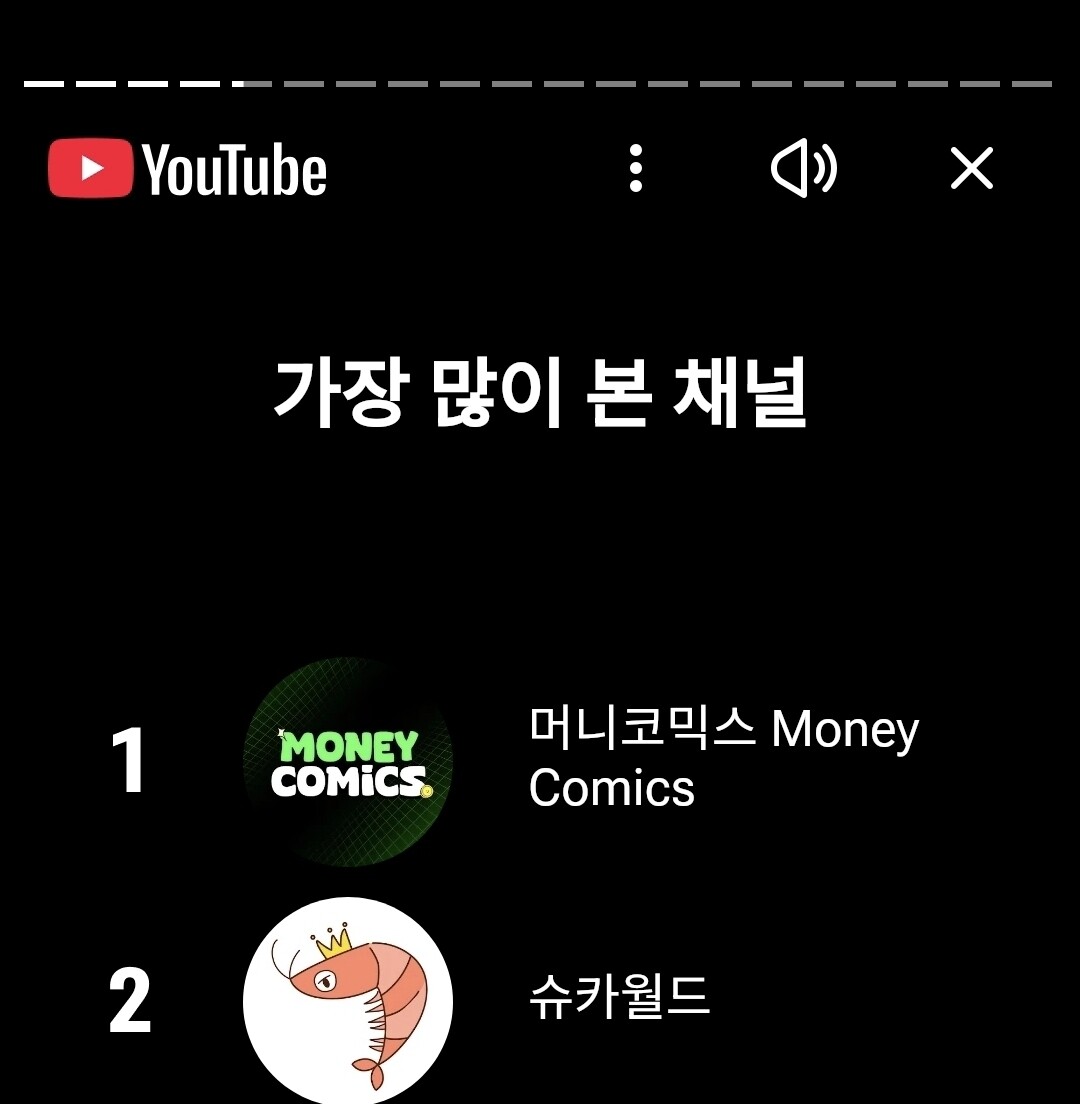
Task: Open the three-dot overflow menu
Action: [636, 168]
